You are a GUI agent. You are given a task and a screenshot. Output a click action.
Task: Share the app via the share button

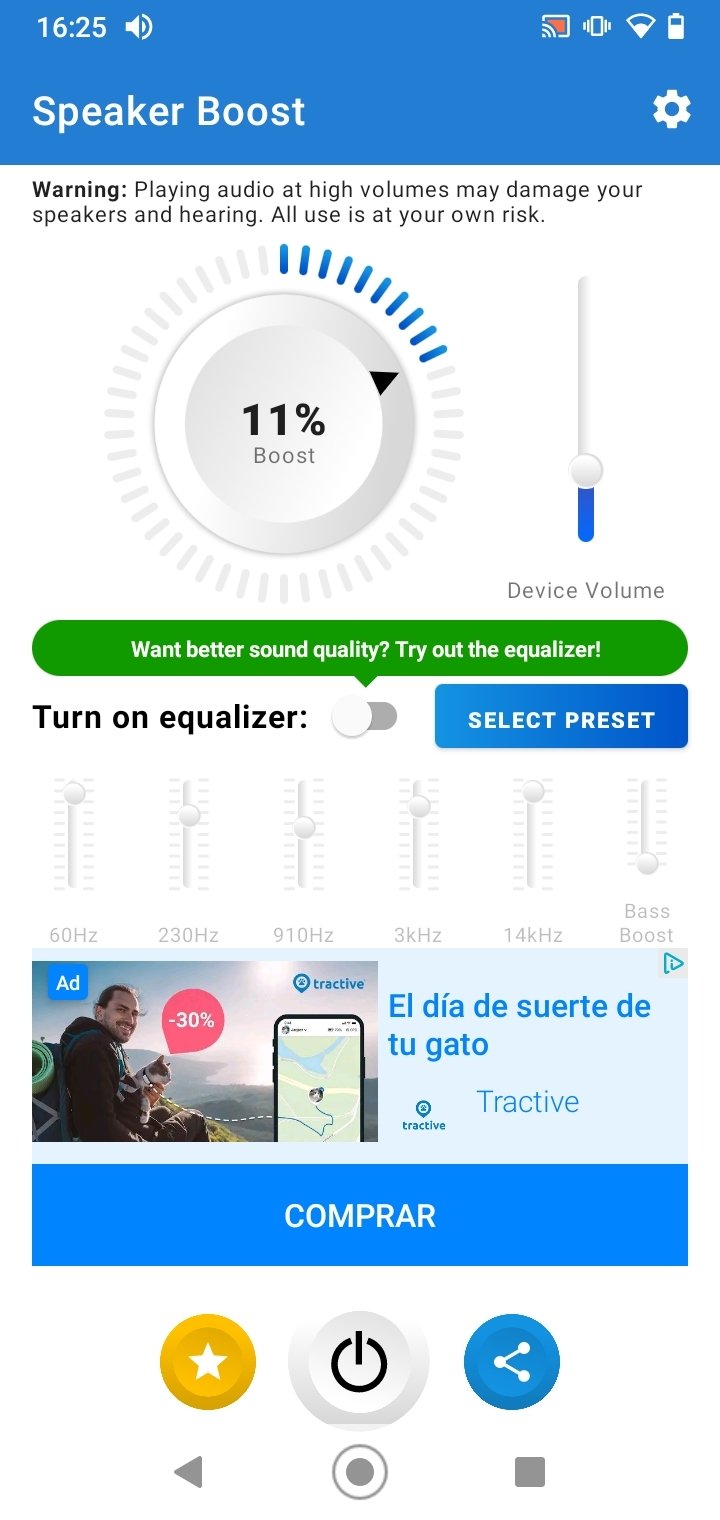click(x=512, y=1362)
